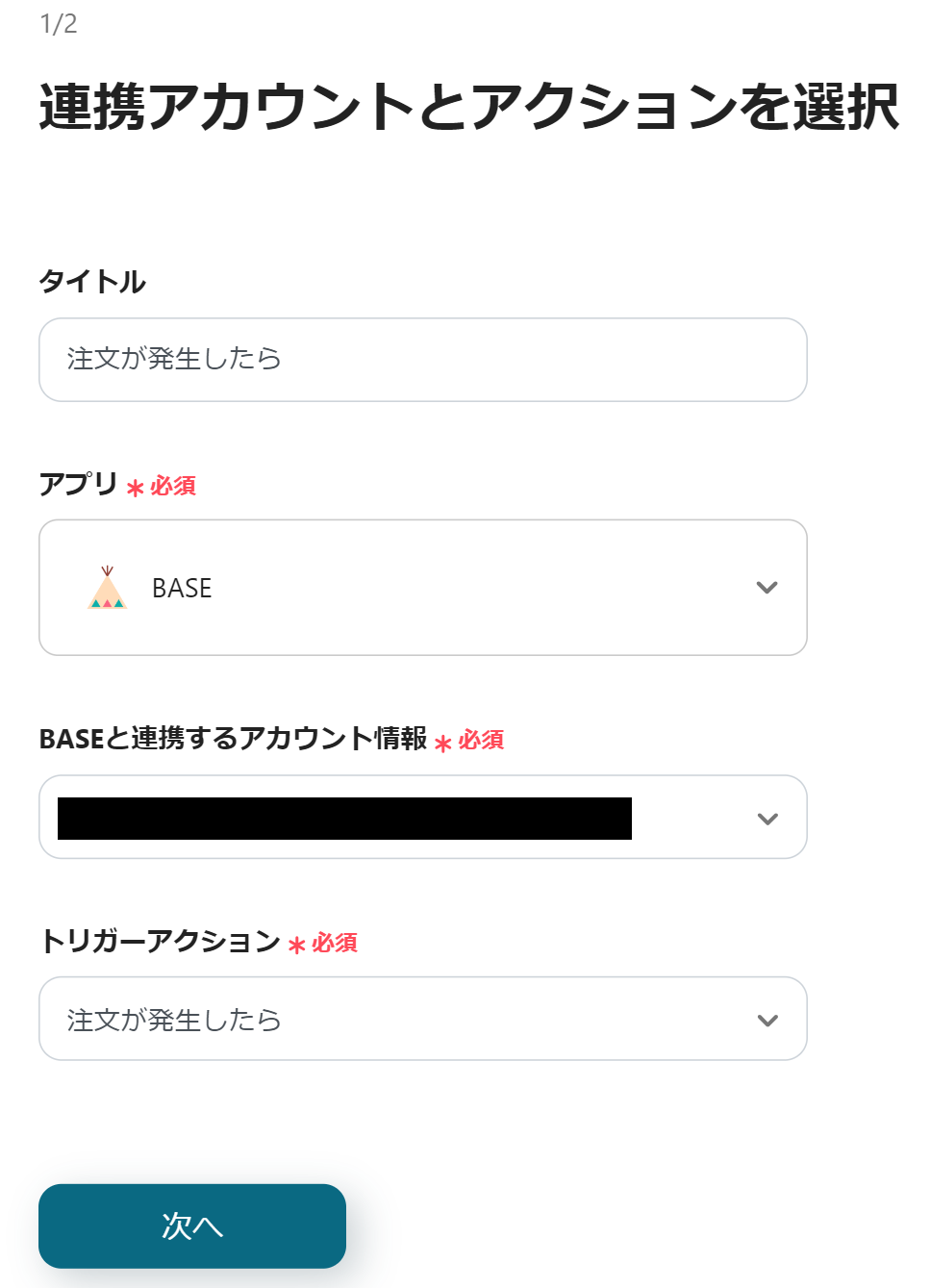Open the アプリ dropdown showing BASE

(421, 588)
